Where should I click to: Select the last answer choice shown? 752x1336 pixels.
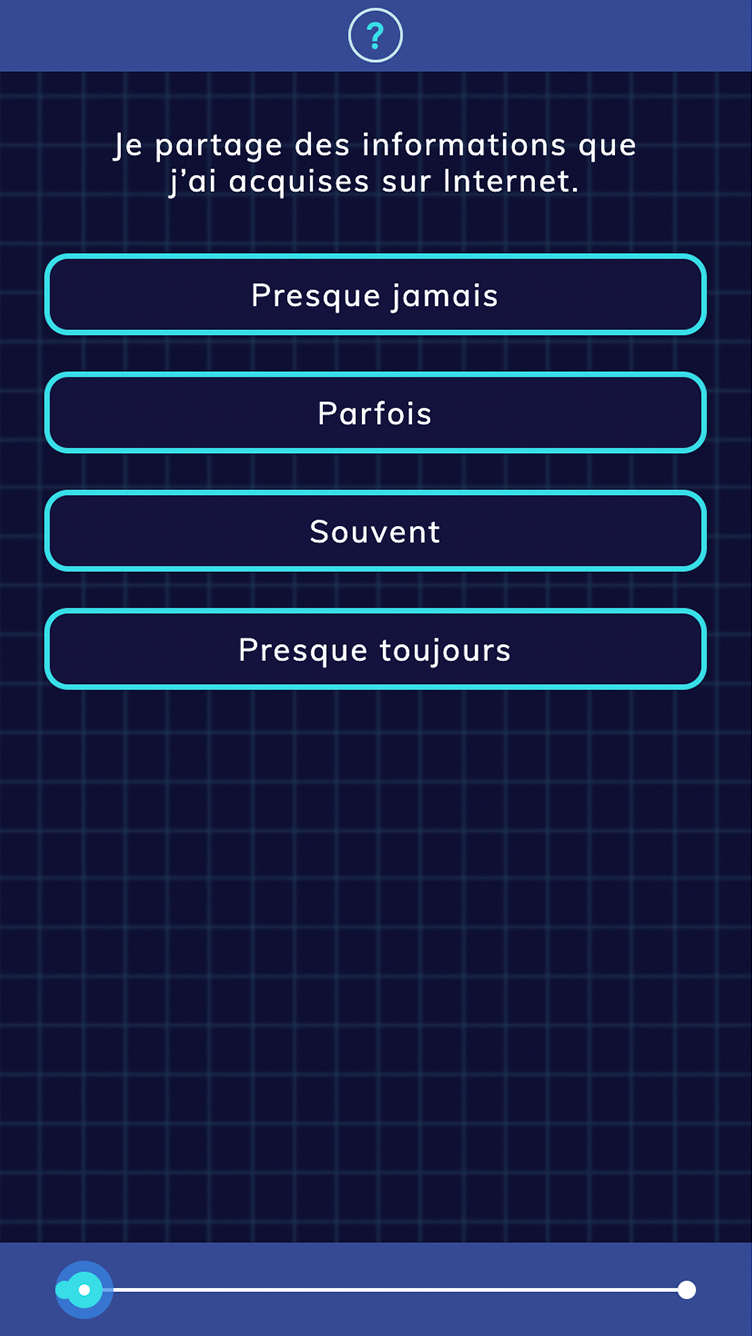[x=375, y=649]
